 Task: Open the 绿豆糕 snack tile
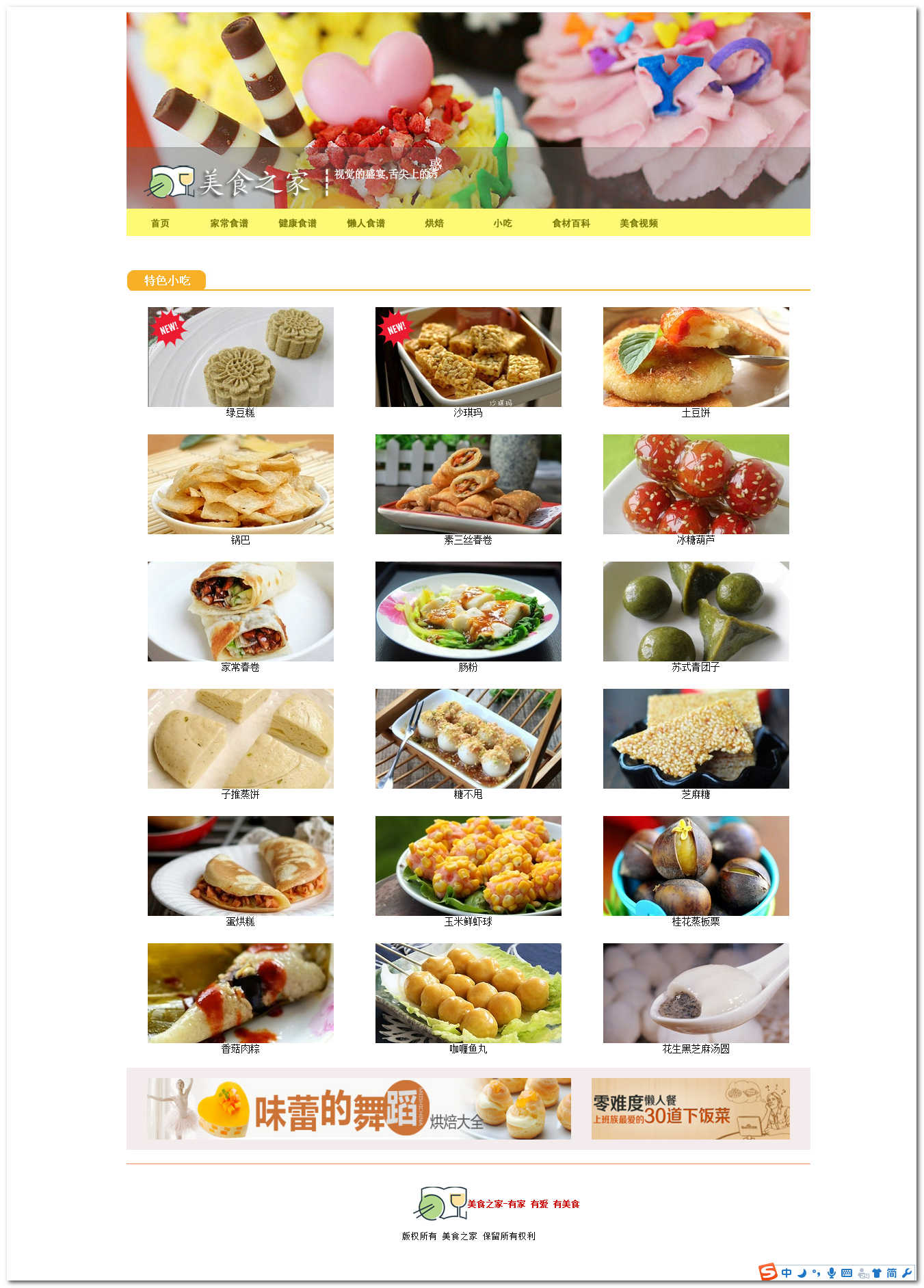(x=241, y=357)
